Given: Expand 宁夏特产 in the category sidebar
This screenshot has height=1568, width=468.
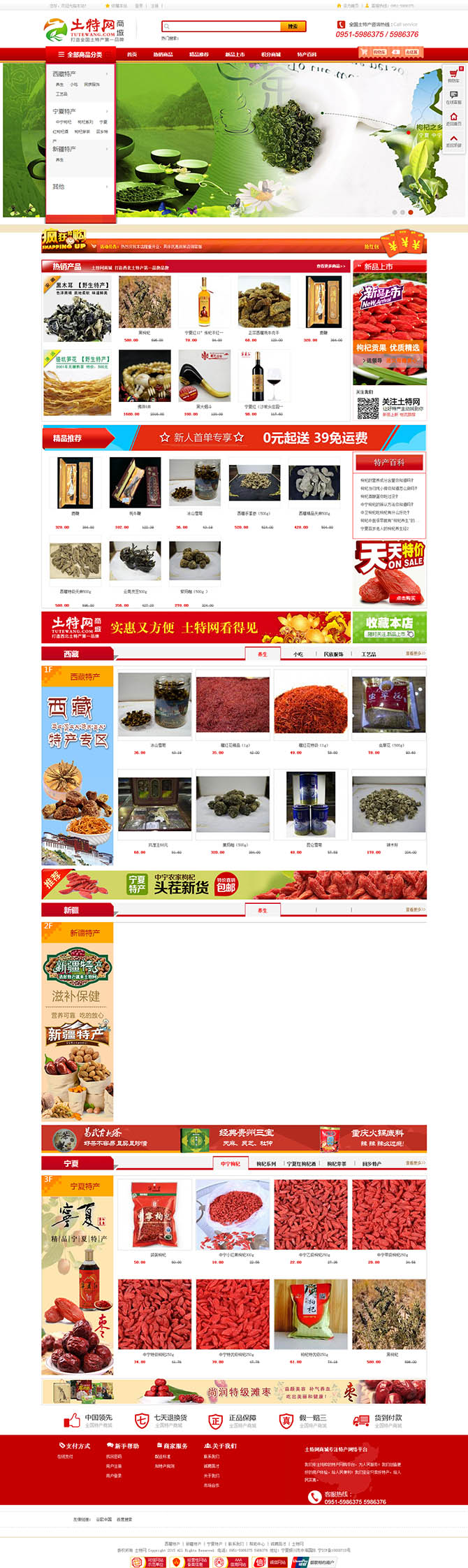Looking at the screenshot, I should click(x=65, y=111).
